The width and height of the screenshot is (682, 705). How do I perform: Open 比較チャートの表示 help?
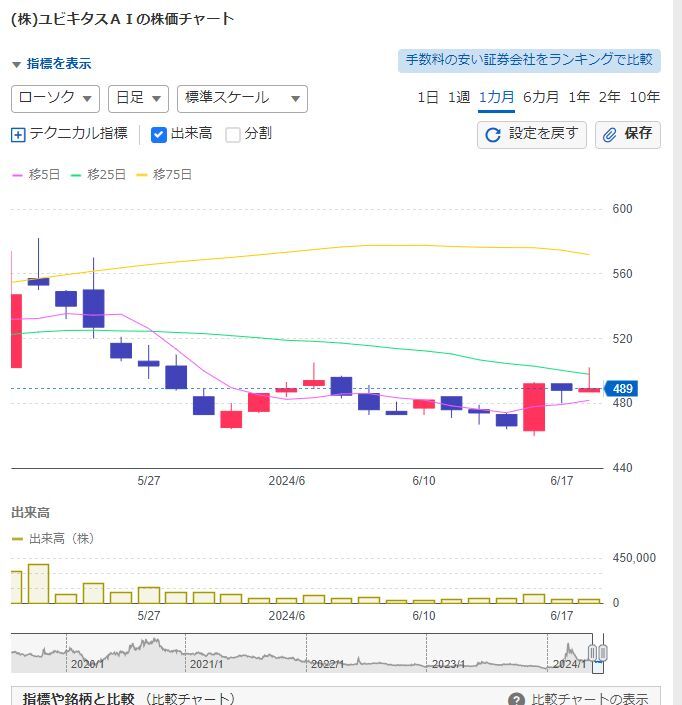pyautogui.click(x=580, y=699)
